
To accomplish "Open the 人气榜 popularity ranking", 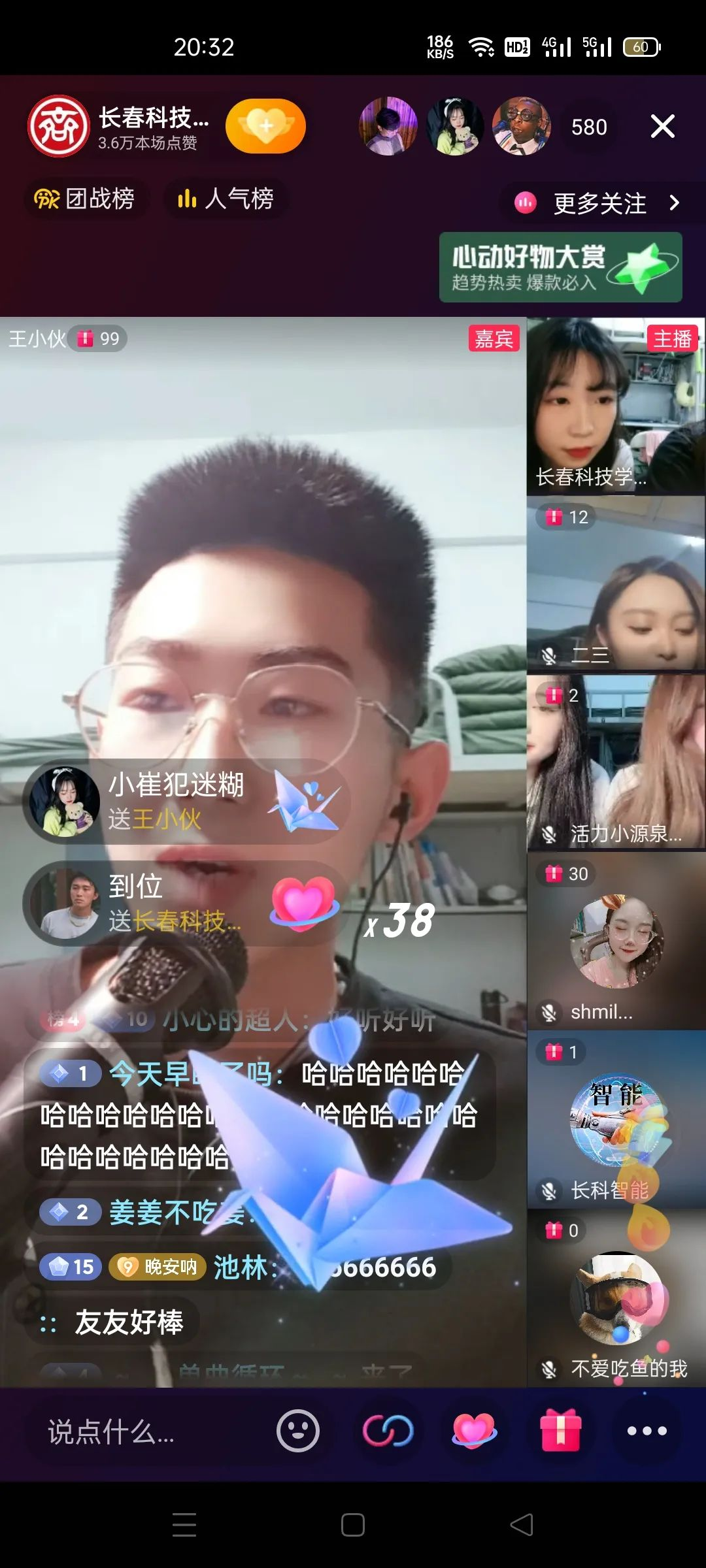I will pos(226,199).
